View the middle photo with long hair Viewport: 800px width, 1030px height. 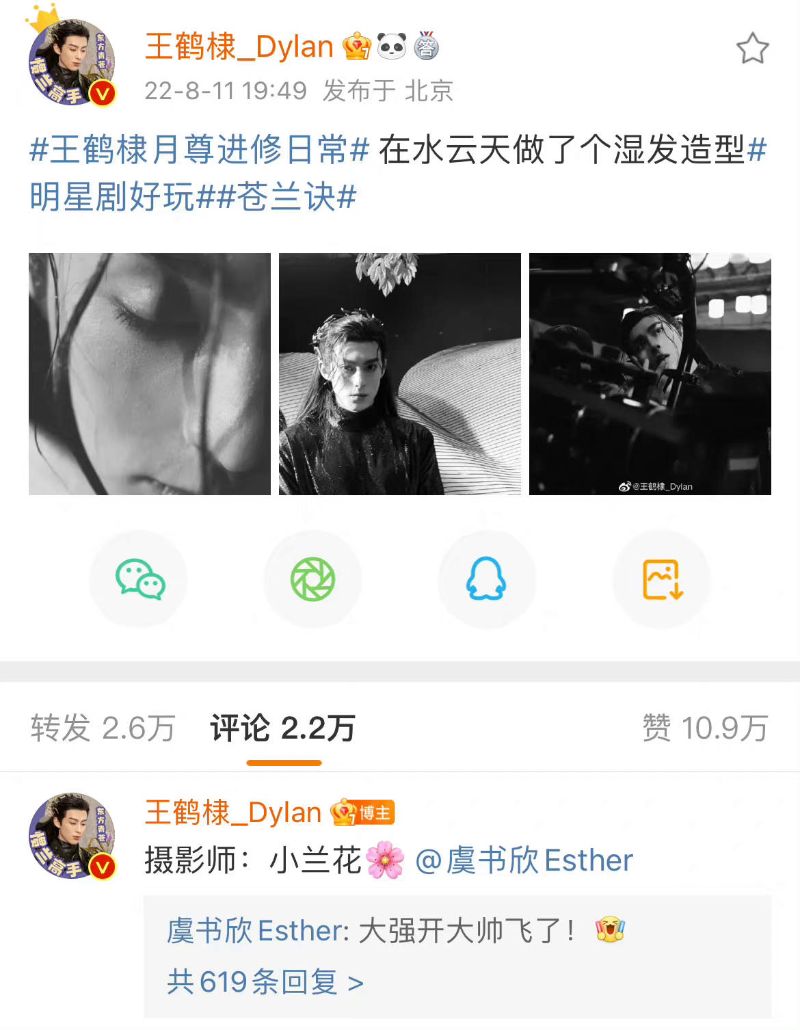[400, 374]
